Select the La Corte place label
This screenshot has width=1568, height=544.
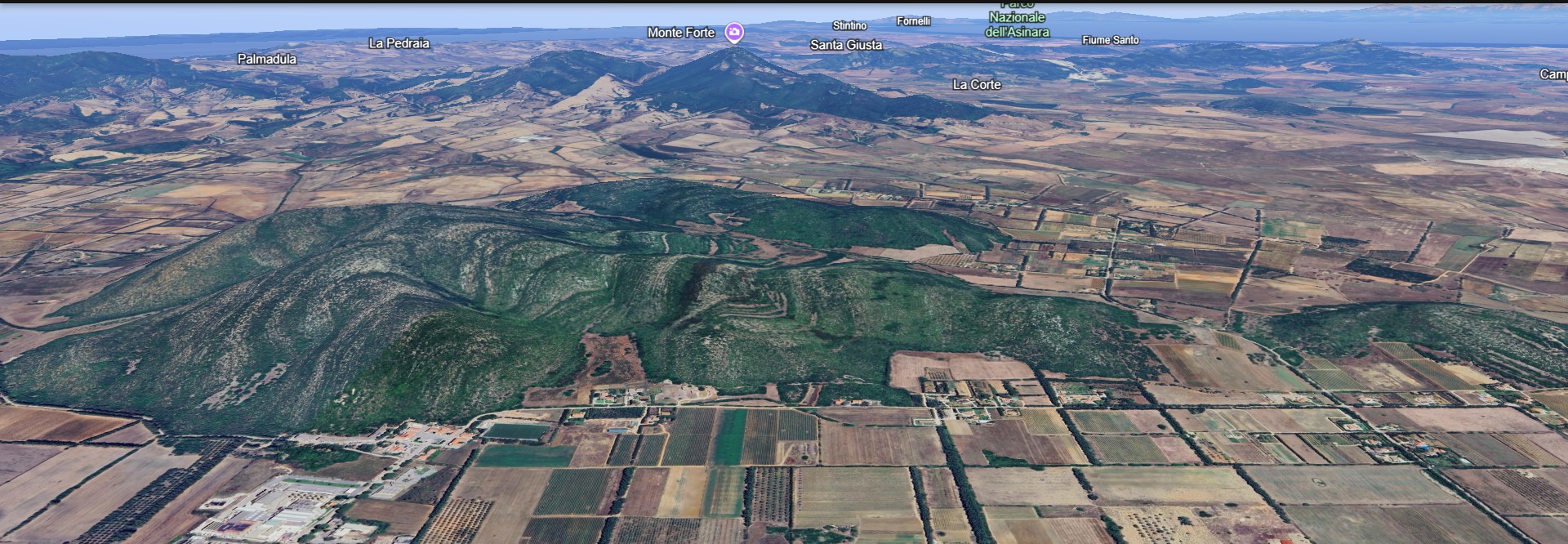pyautogui.click(x=977, y=84)
